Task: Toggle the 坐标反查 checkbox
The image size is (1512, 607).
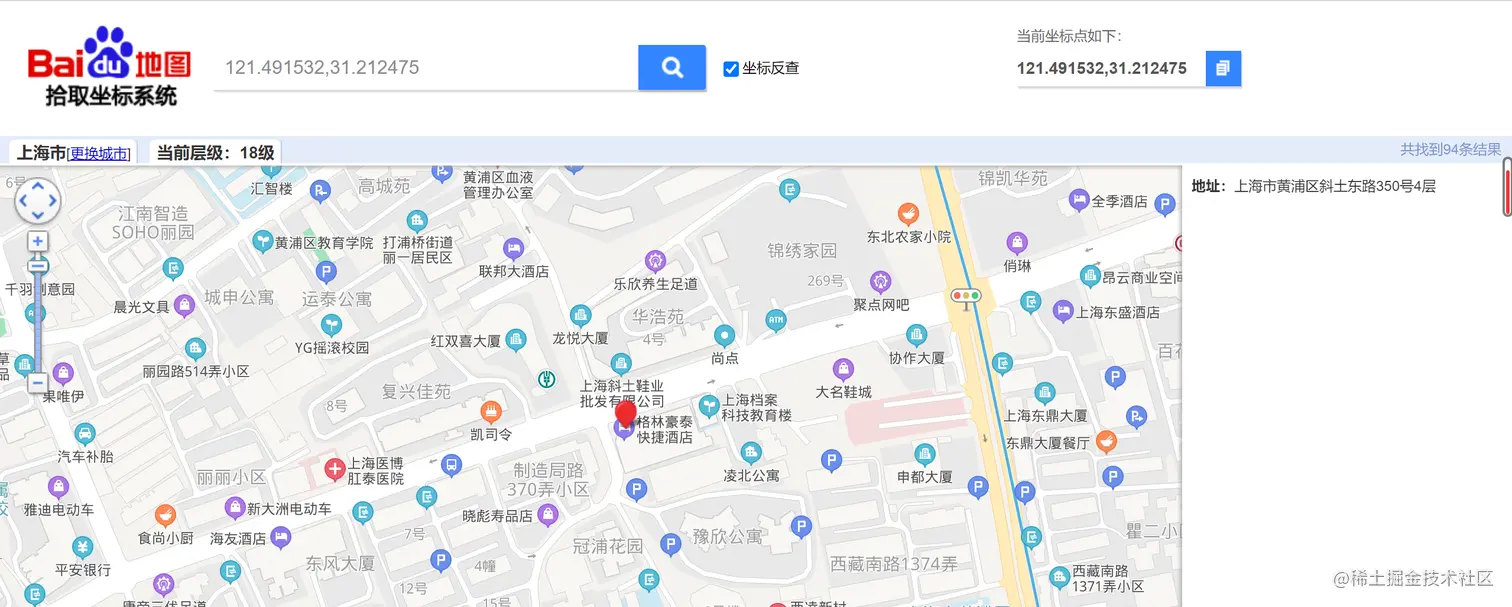Action: (x=731, y=69)
